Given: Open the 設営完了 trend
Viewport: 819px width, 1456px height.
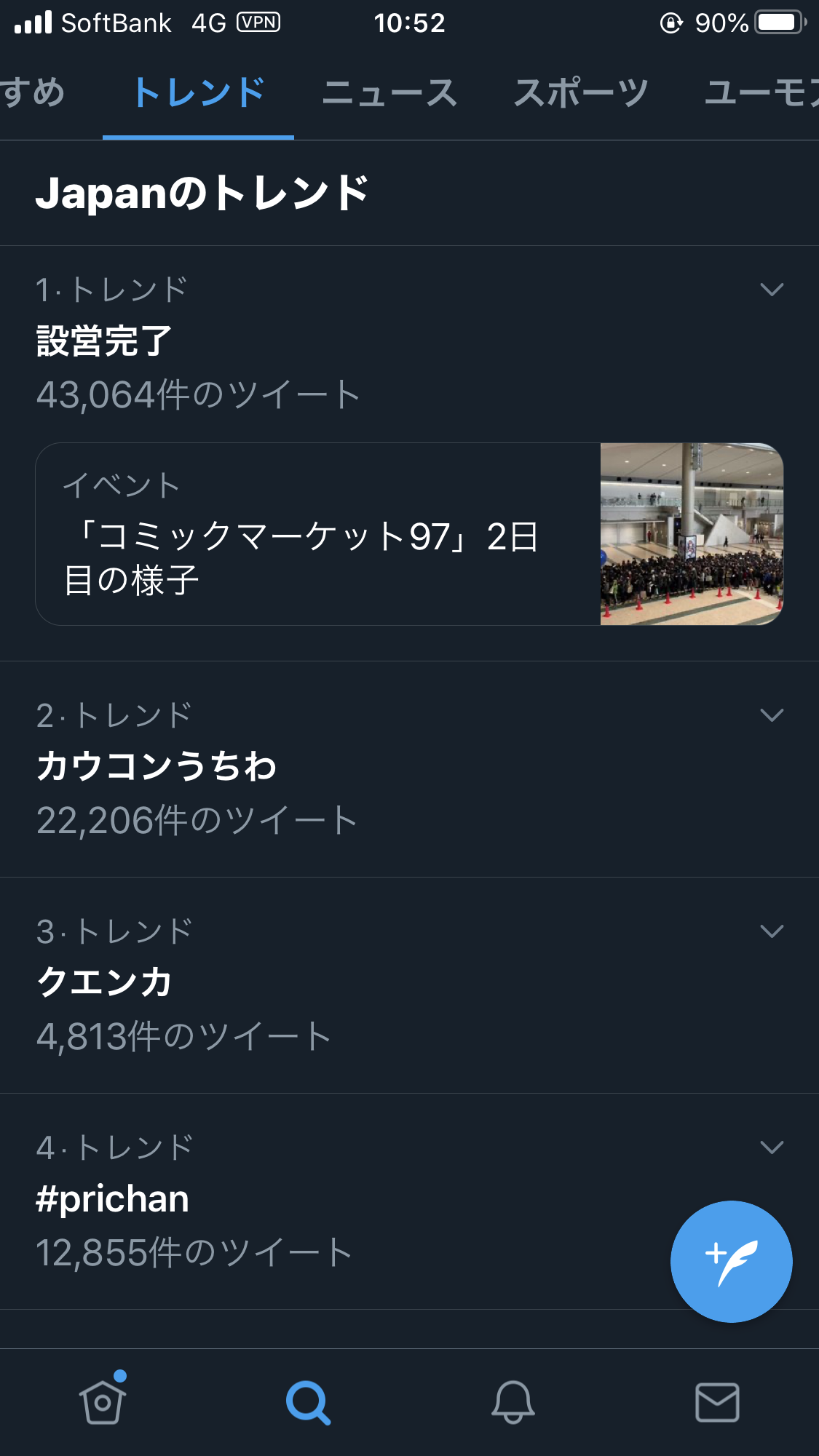Looking at the screenshot, I should pyautogui.click(x=105, y=341).
